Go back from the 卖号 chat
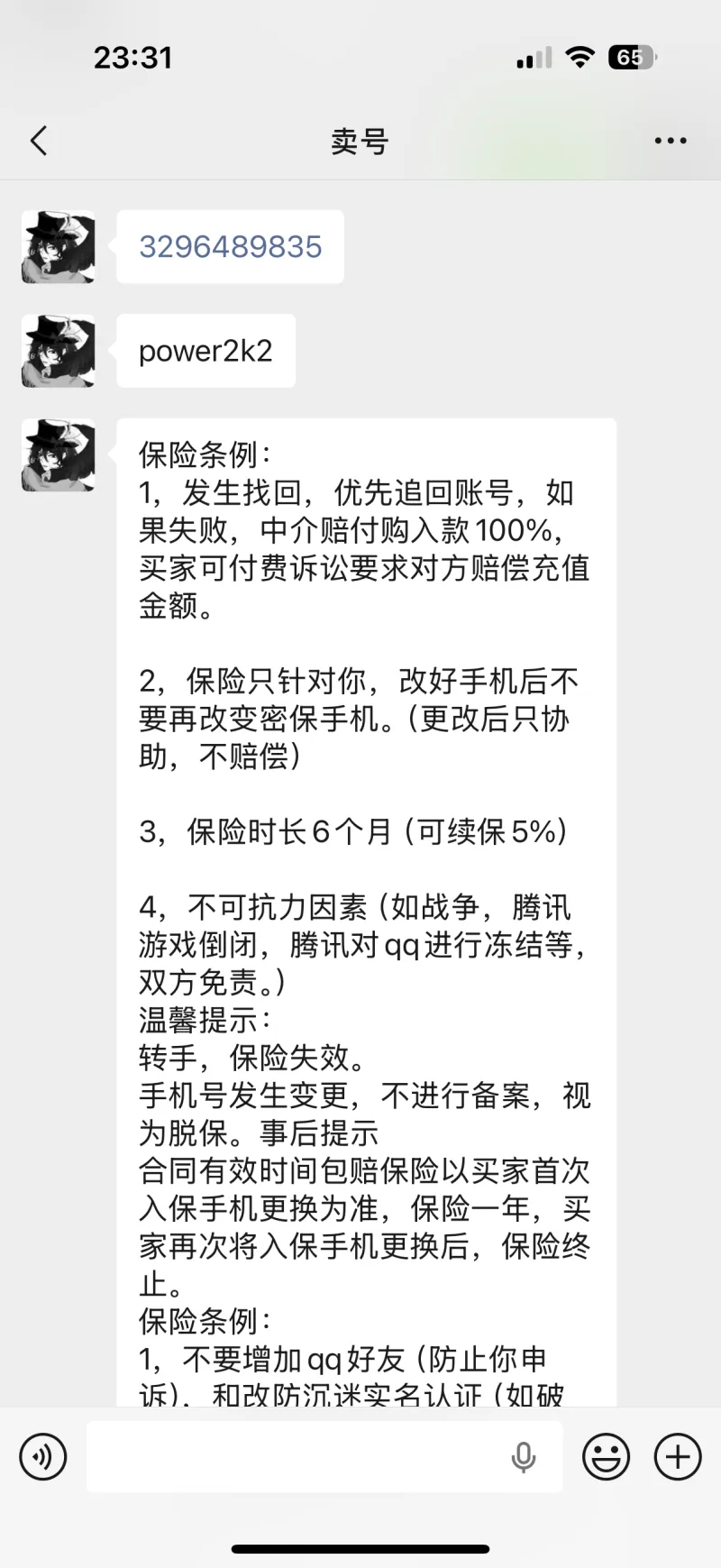 [x=39, y=141]
